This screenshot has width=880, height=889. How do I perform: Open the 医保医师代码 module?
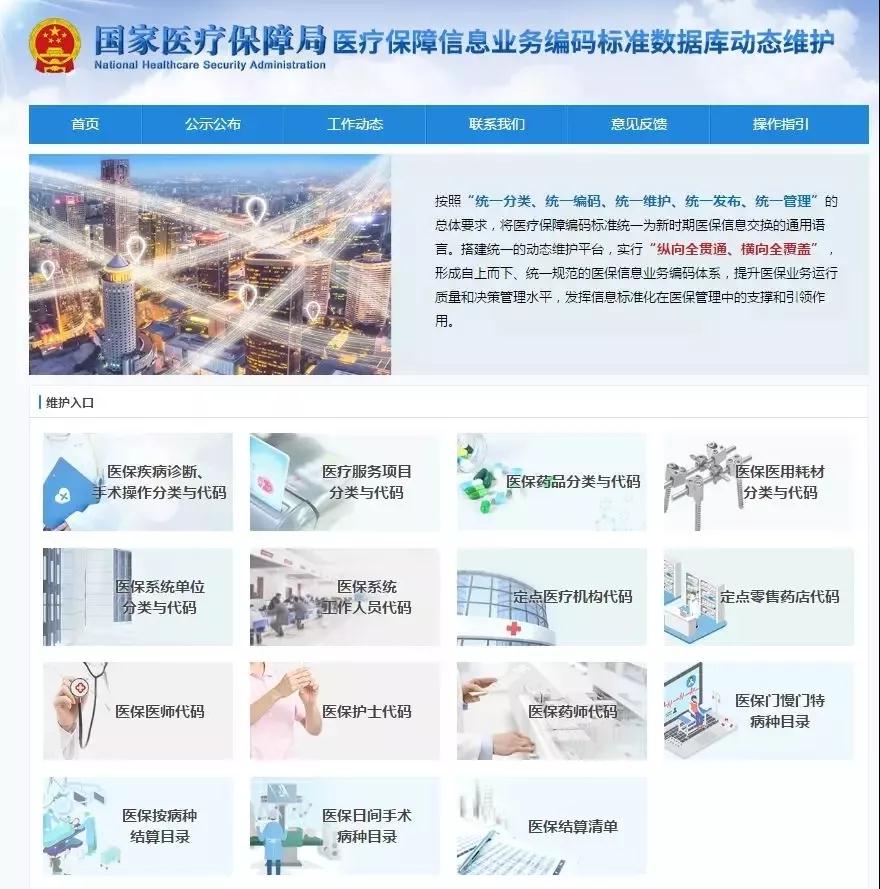pyautogui.click(x=135, y=711)
